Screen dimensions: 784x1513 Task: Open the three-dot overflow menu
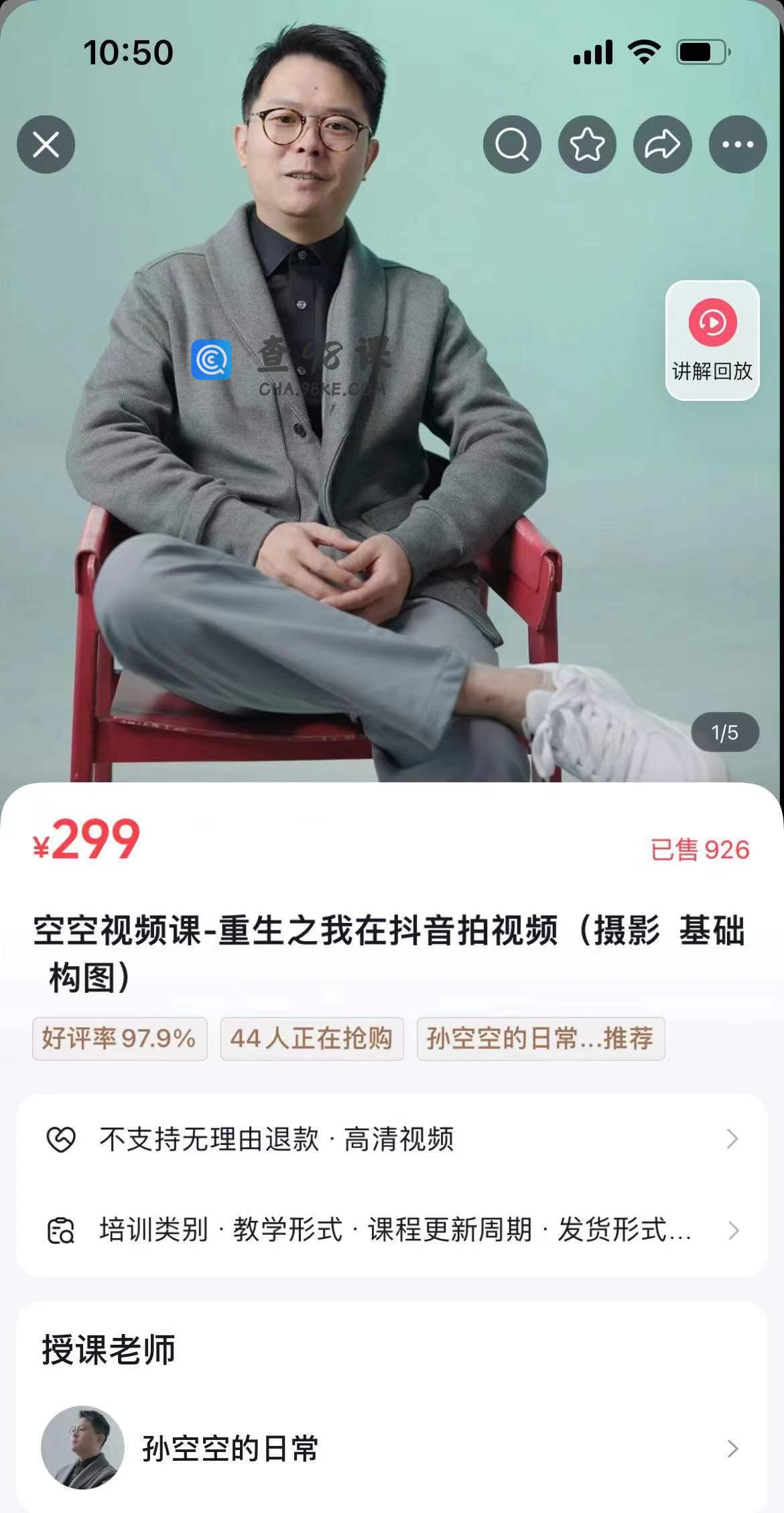(x=737, y=144)
